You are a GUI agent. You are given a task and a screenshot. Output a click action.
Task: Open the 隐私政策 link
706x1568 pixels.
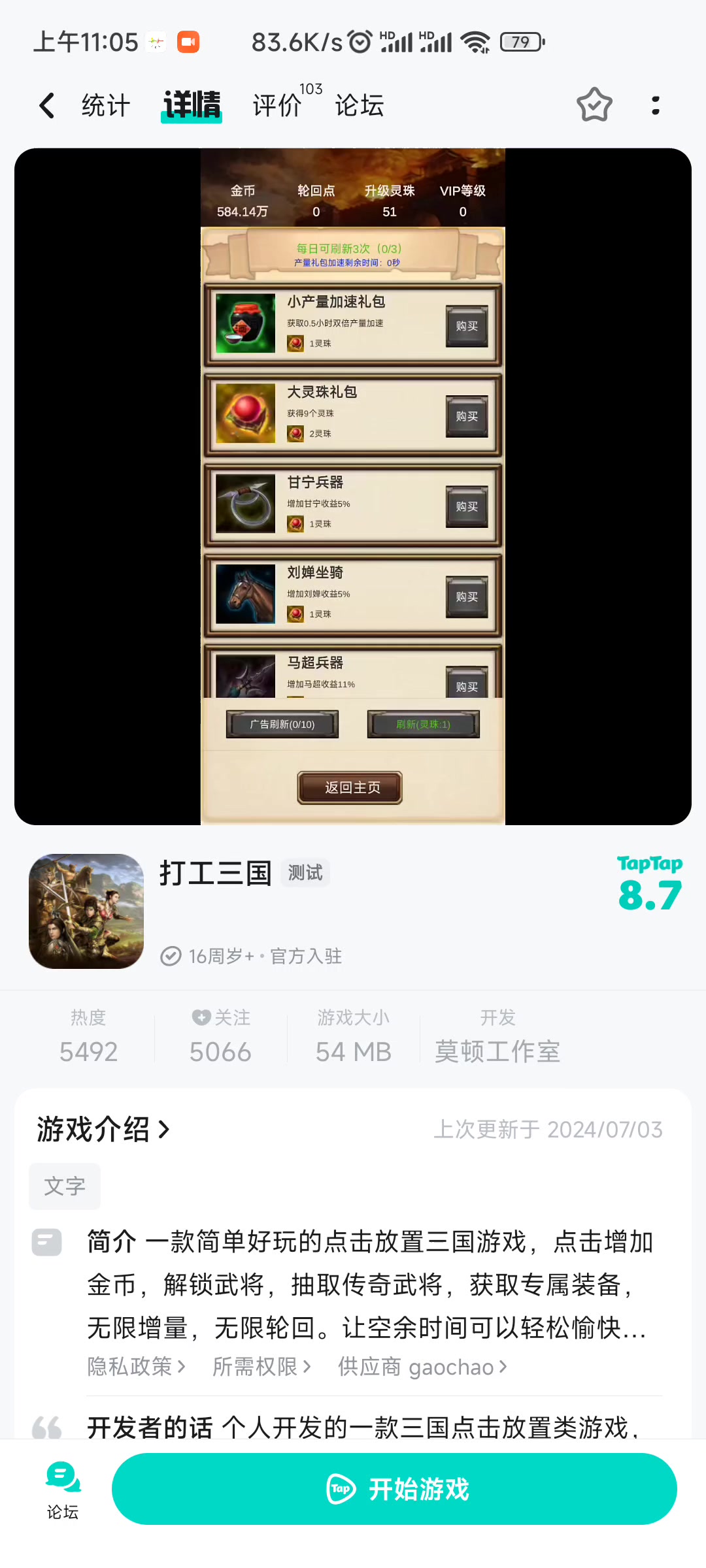pyautogui.click(x=137, y=1366)
